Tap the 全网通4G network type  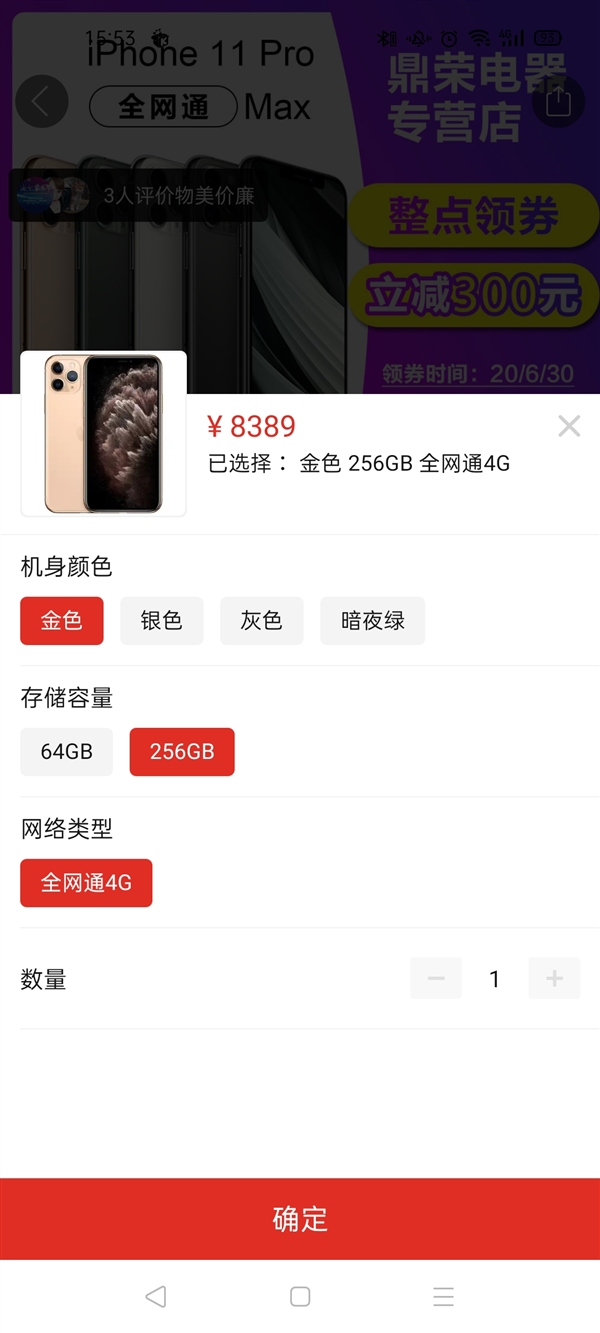coord(86,883)
